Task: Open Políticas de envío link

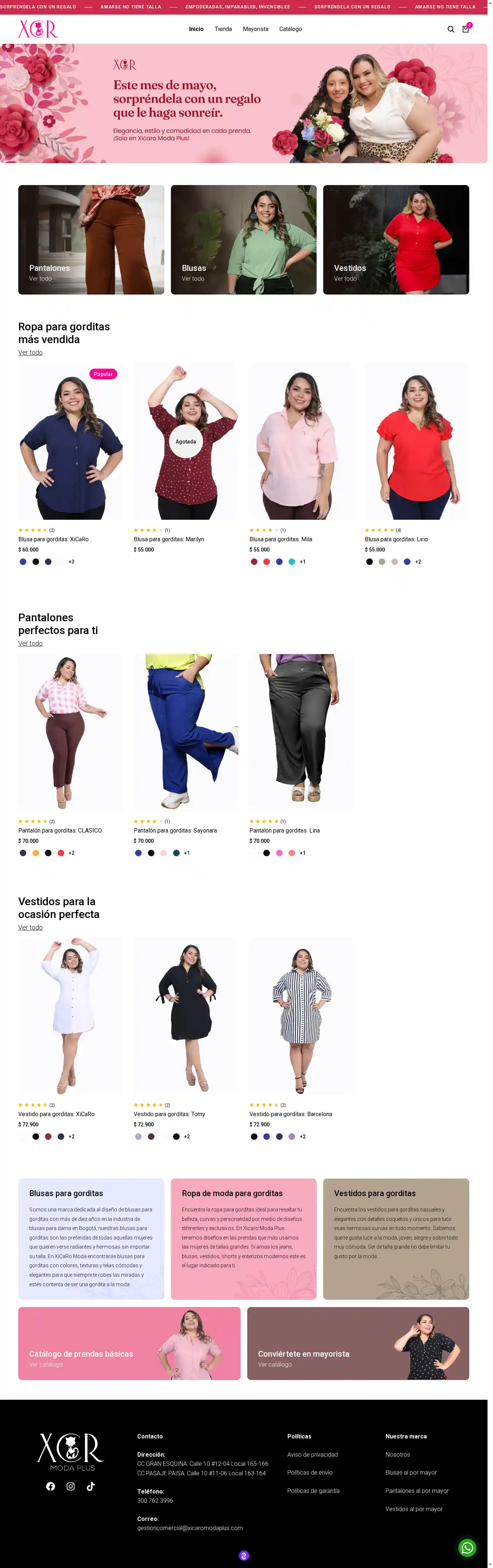Action: click(x=310, y=1472)
